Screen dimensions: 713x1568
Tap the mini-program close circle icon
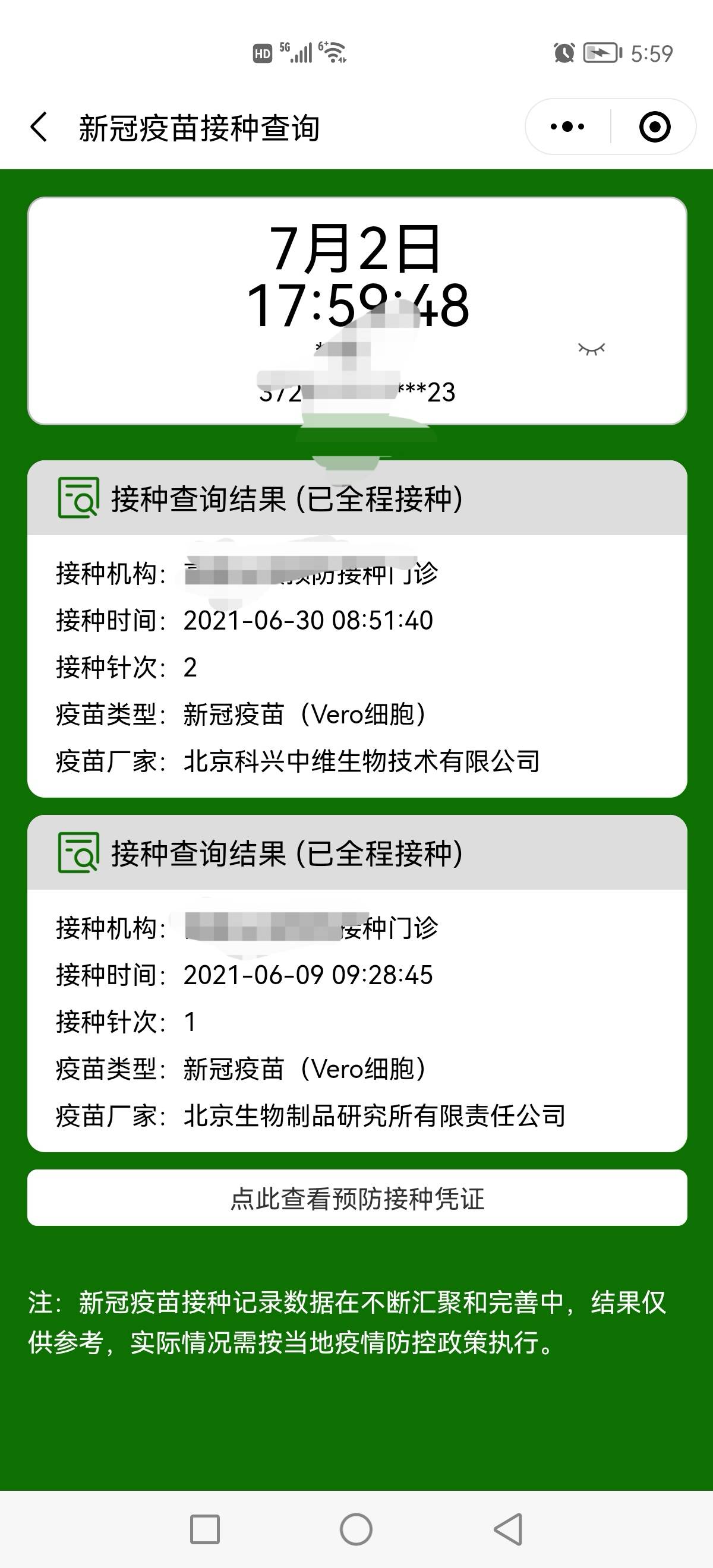[x=654, y=126]
